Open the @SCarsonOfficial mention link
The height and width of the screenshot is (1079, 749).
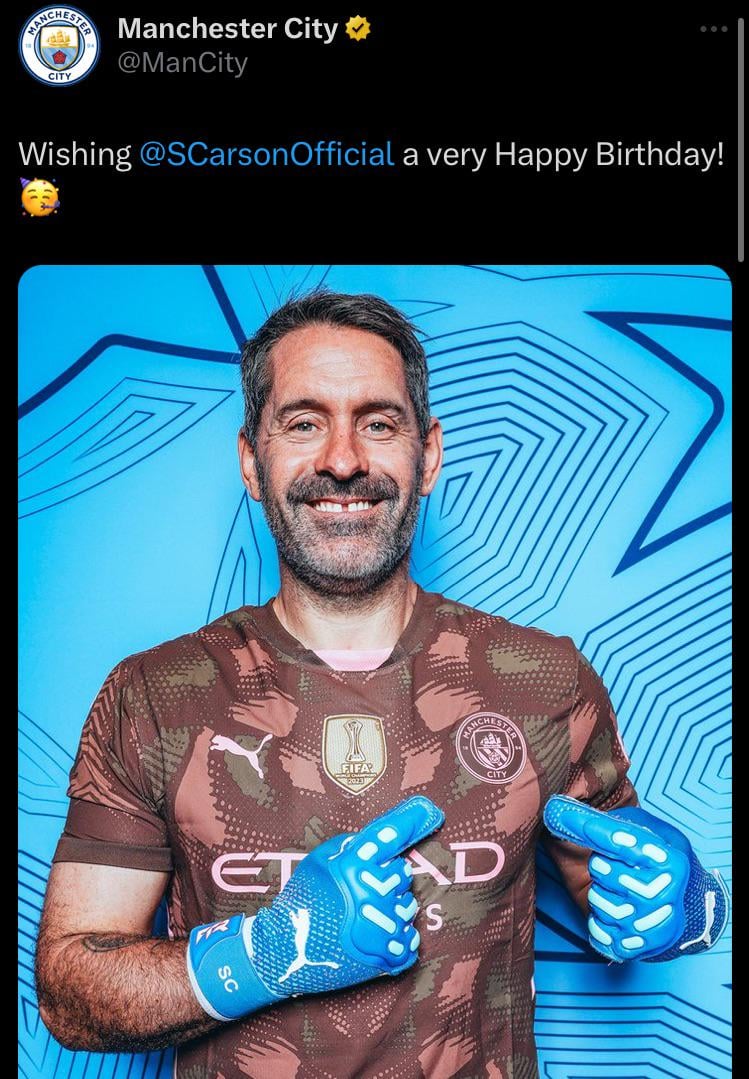click(266, 154)
